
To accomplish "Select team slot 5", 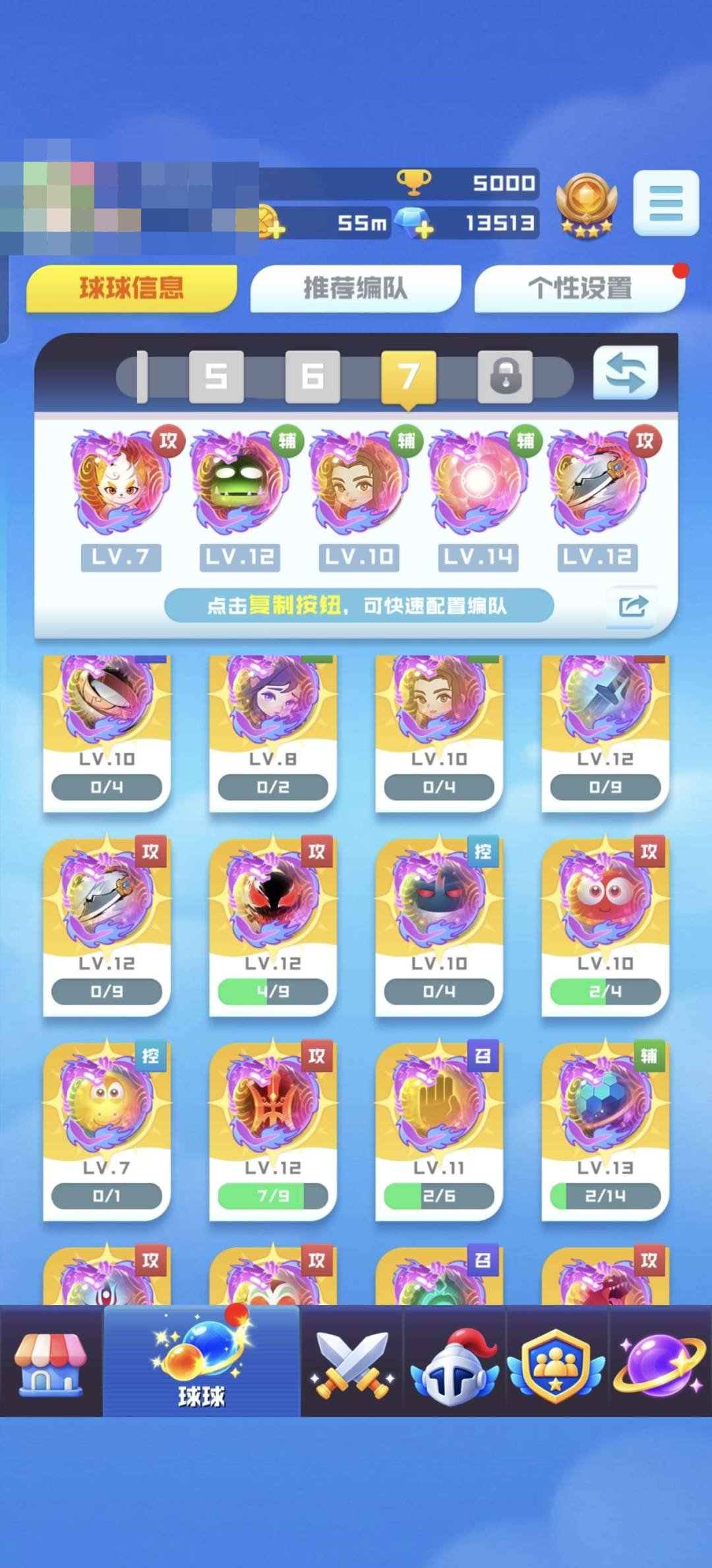I will (216, 376).
